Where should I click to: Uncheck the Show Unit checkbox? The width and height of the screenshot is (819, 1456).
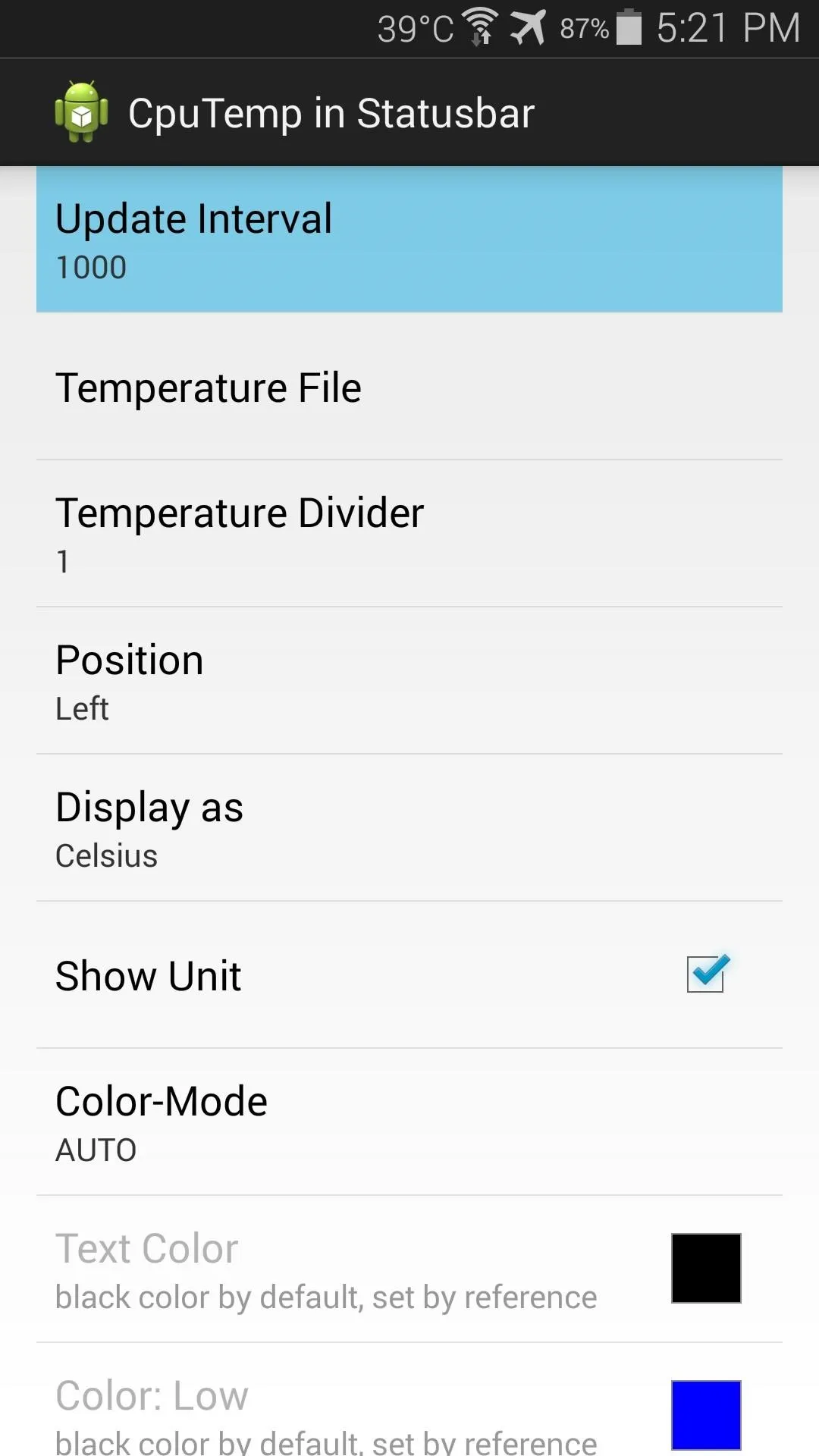[707, 974]
